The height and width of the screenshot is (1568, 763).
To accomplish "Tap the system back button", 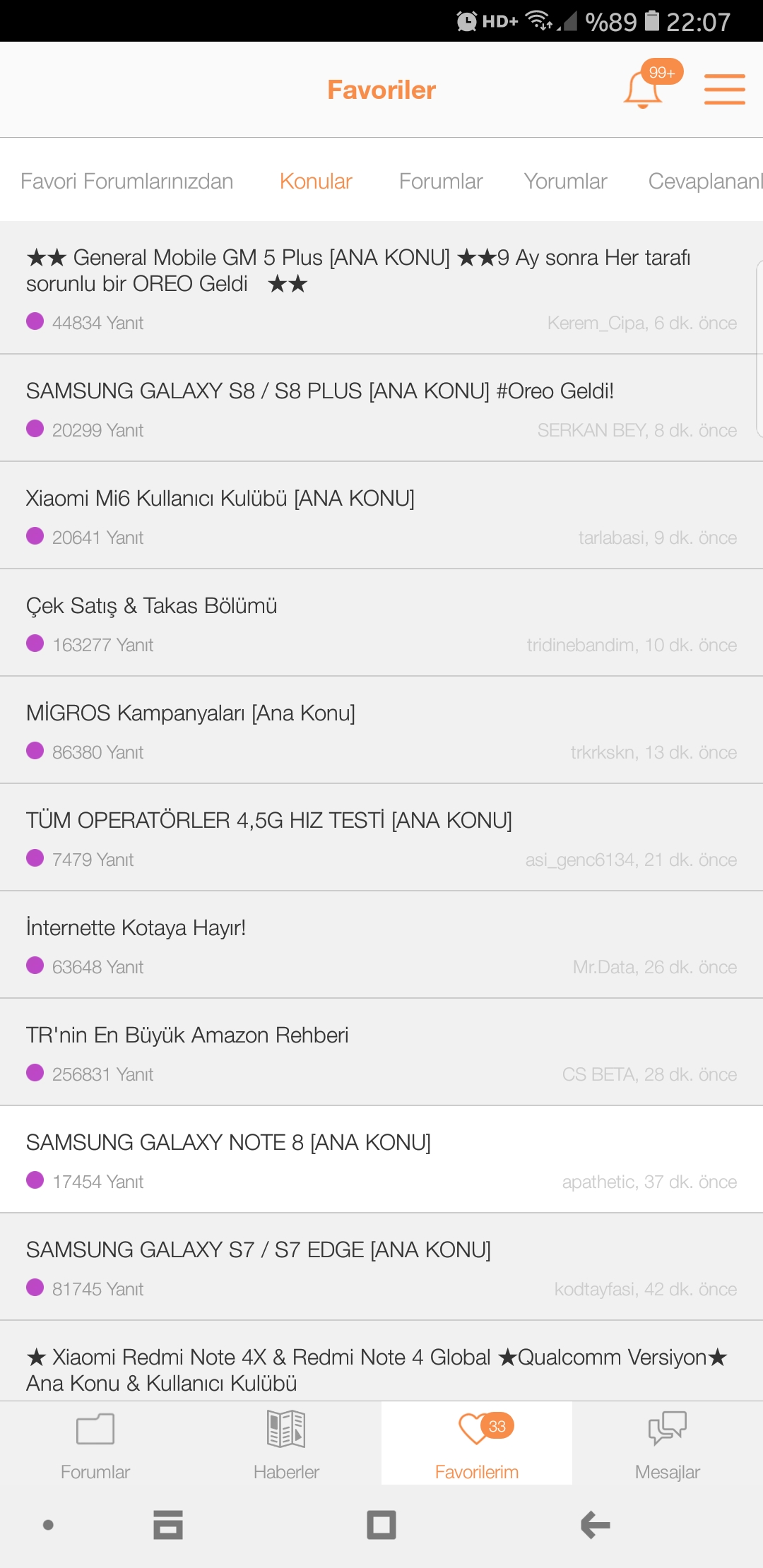I will (595, 1525).
